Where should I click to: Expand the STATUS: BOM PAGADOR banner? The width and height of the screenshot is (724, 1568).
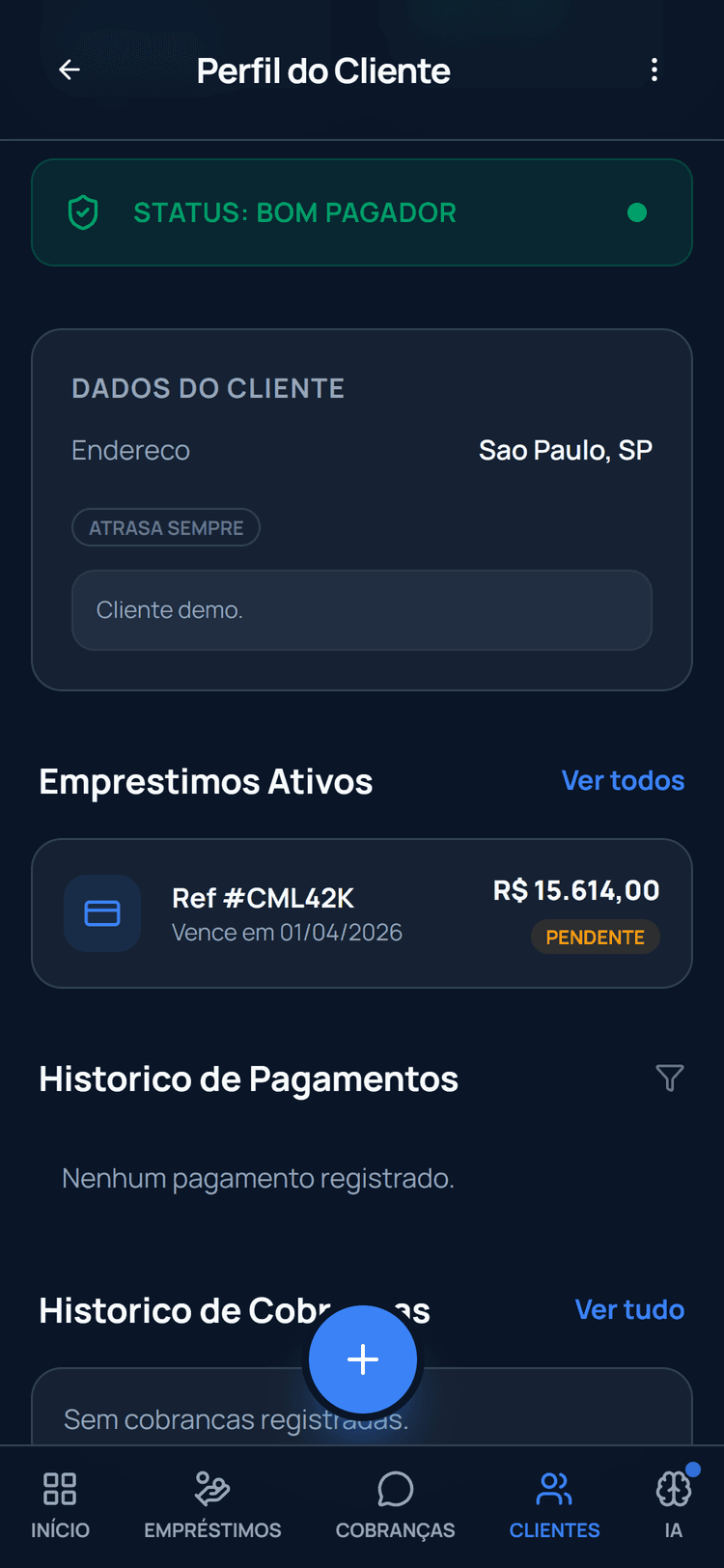pyautogui.click(x=362, y=212)
